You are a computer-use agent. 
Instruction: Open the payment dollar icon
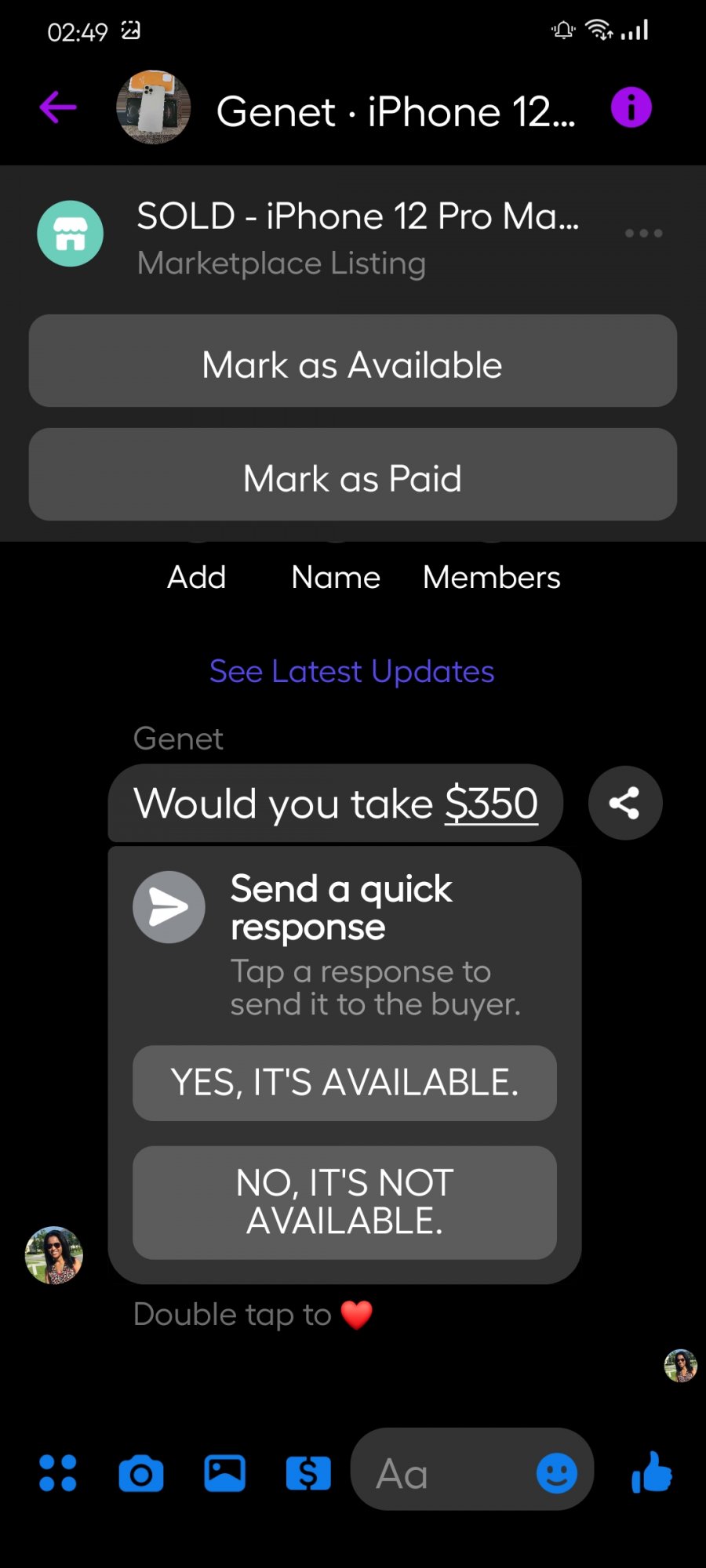308,1474
